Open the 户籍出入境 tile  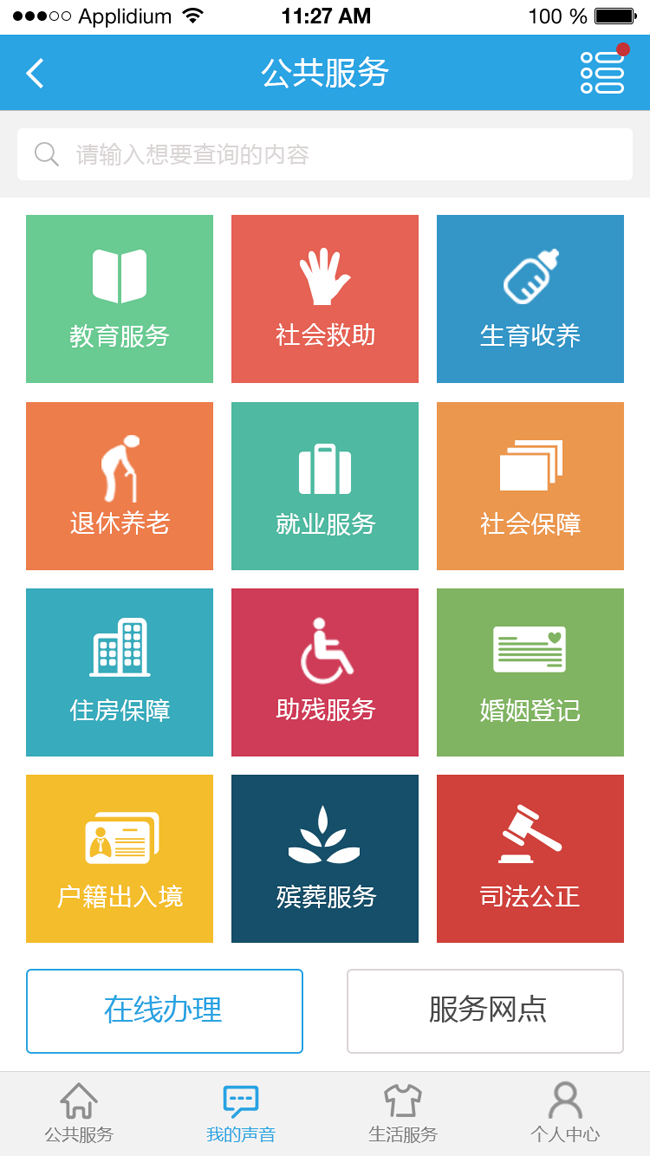119,859
